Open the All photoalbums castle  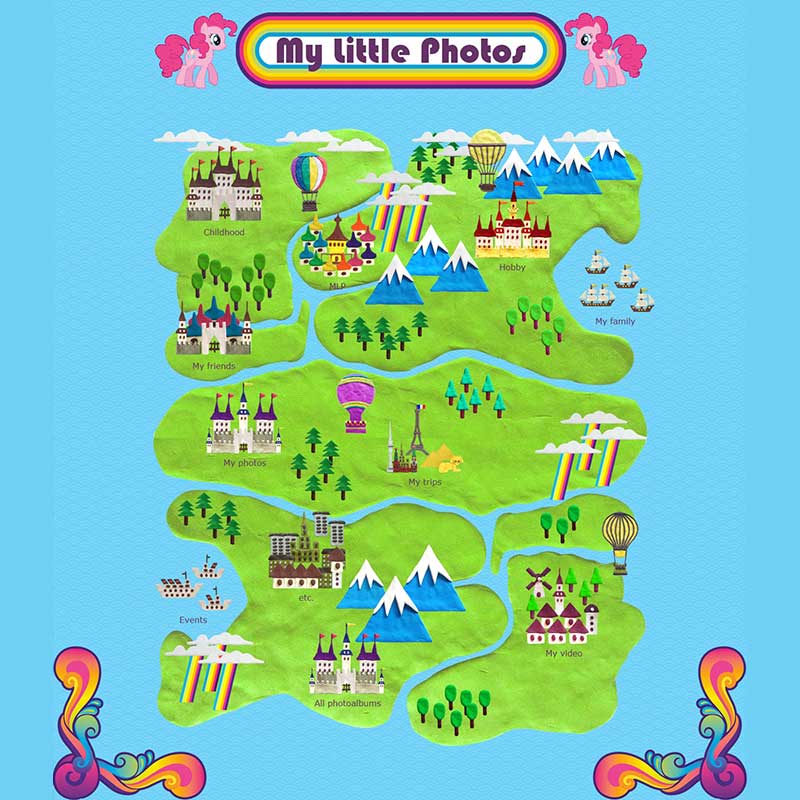coord(346,663)
